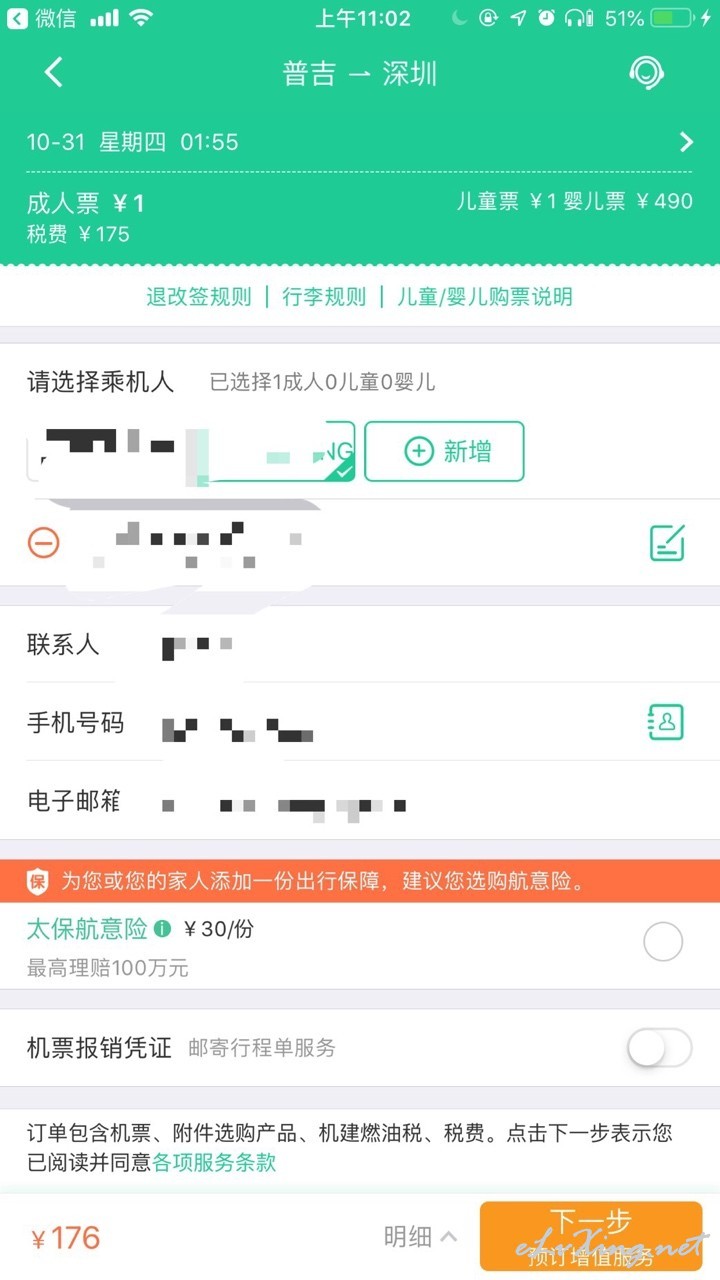Screen dimensions: 720x1280
Task: Open the customer service headset icon
Action: 647,72
